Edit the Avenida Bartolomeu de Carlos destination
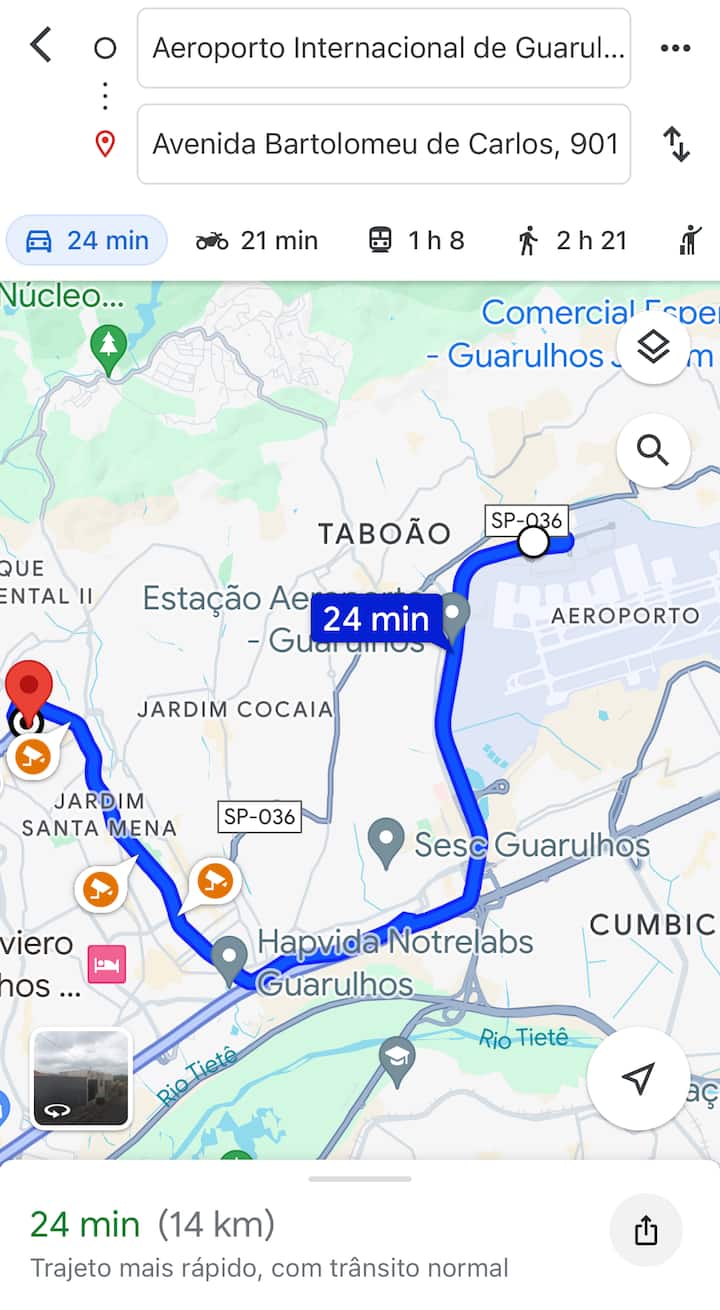 click(383, 144)
